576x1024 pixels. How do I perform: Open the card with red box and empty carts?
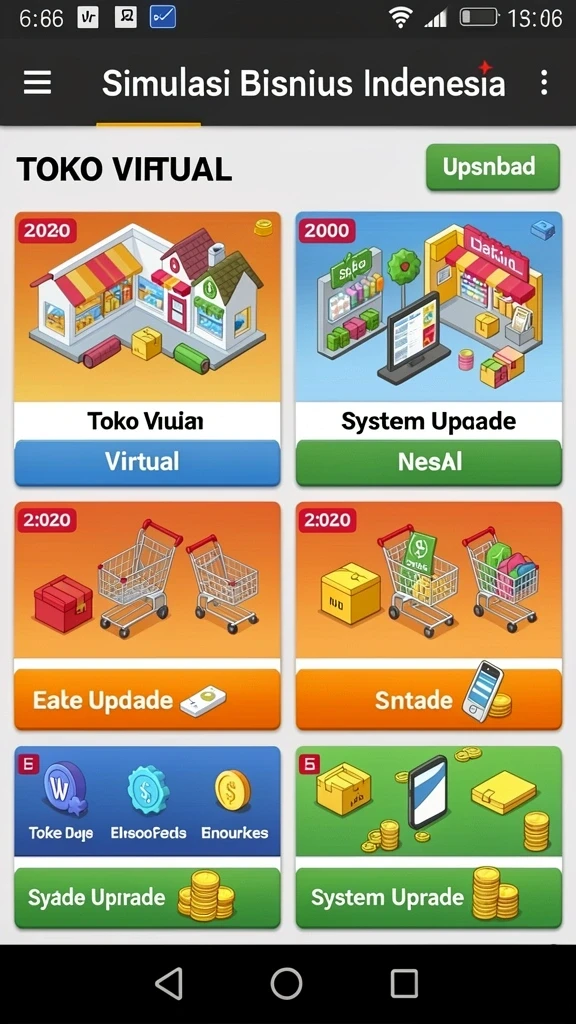tap(148, 580)
